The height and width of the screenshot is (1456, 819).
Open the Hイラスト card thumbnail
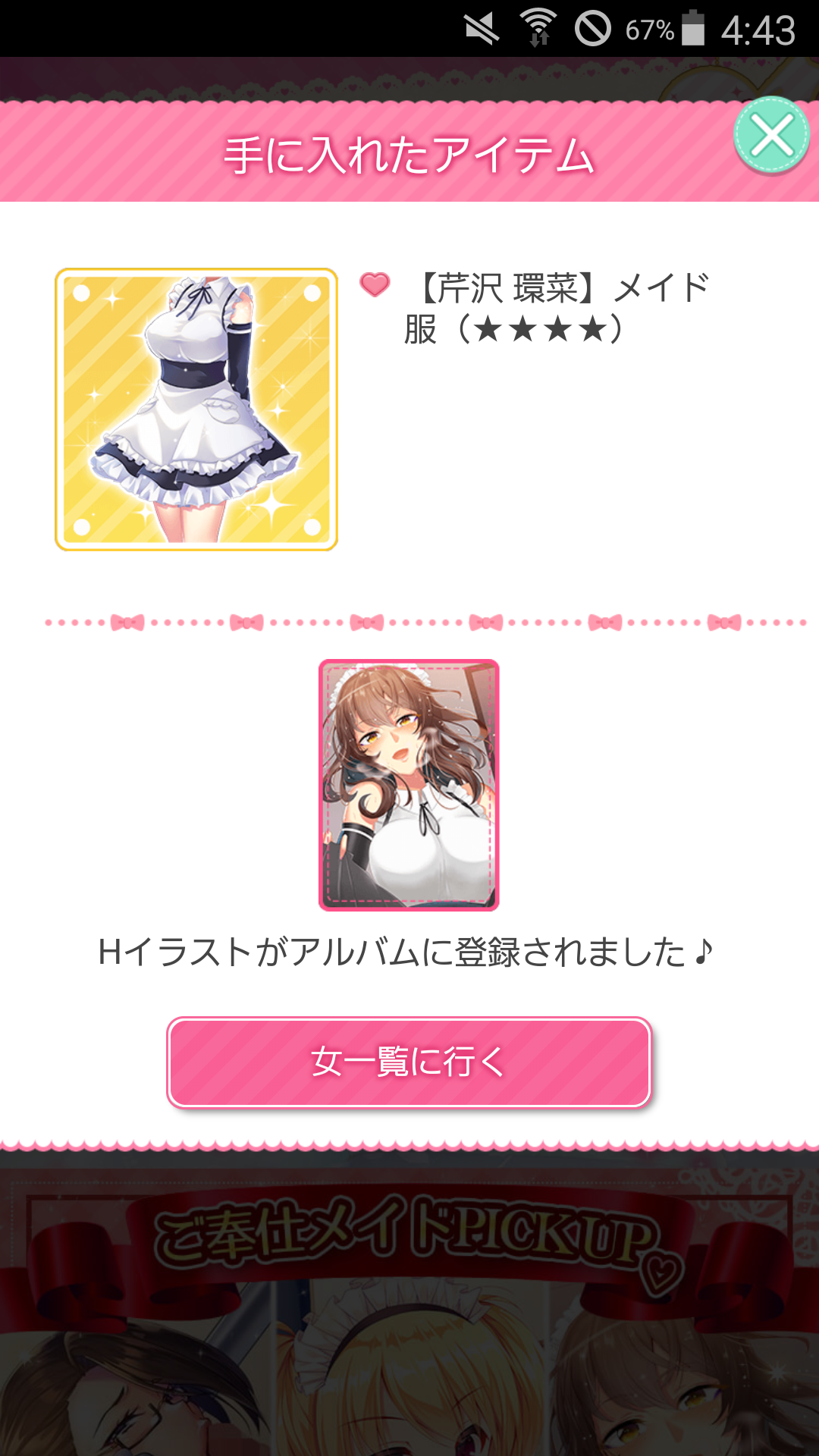tap(409, 784)
